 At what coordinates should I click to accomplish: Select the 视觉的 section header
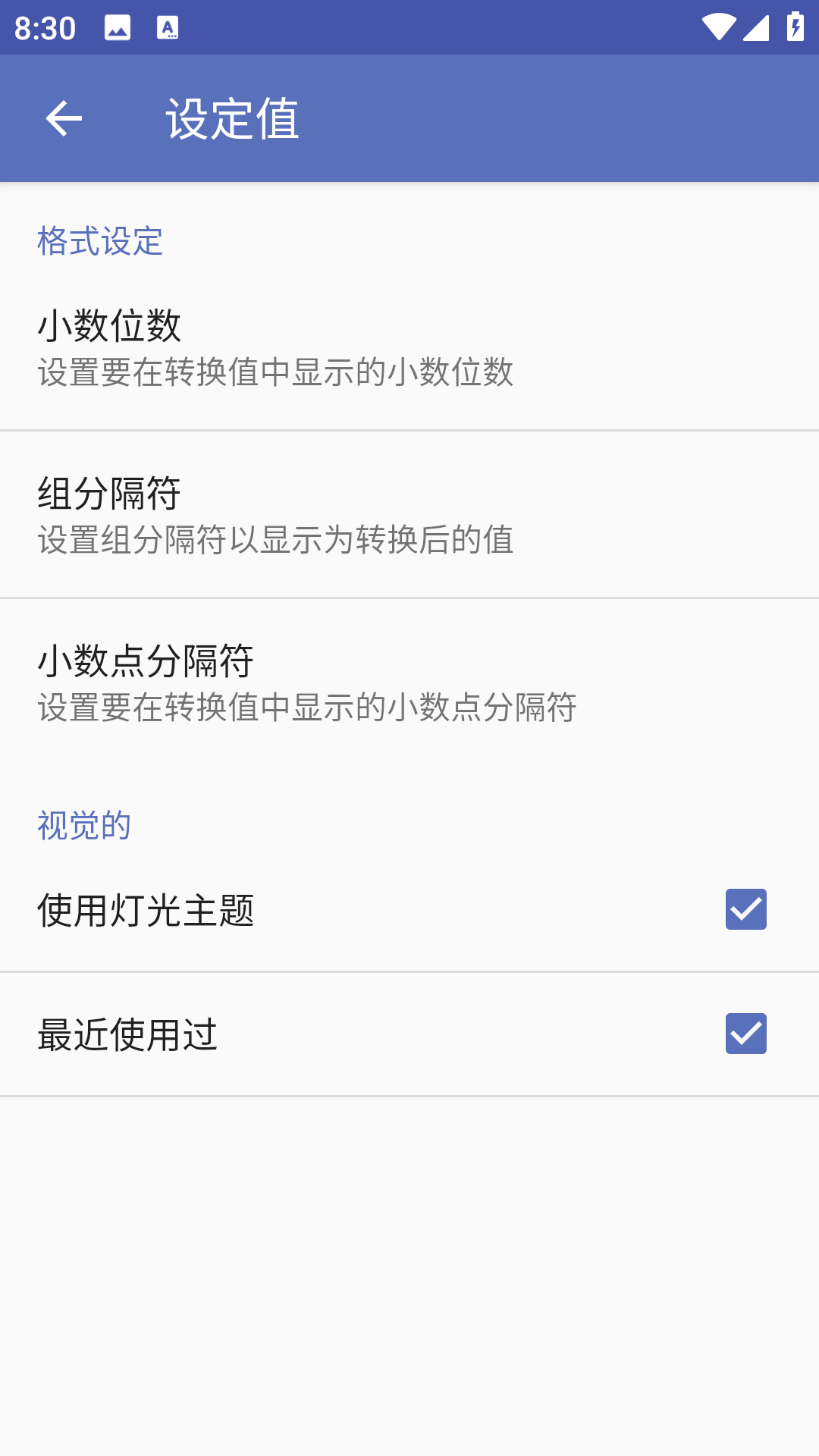point(83,824)
